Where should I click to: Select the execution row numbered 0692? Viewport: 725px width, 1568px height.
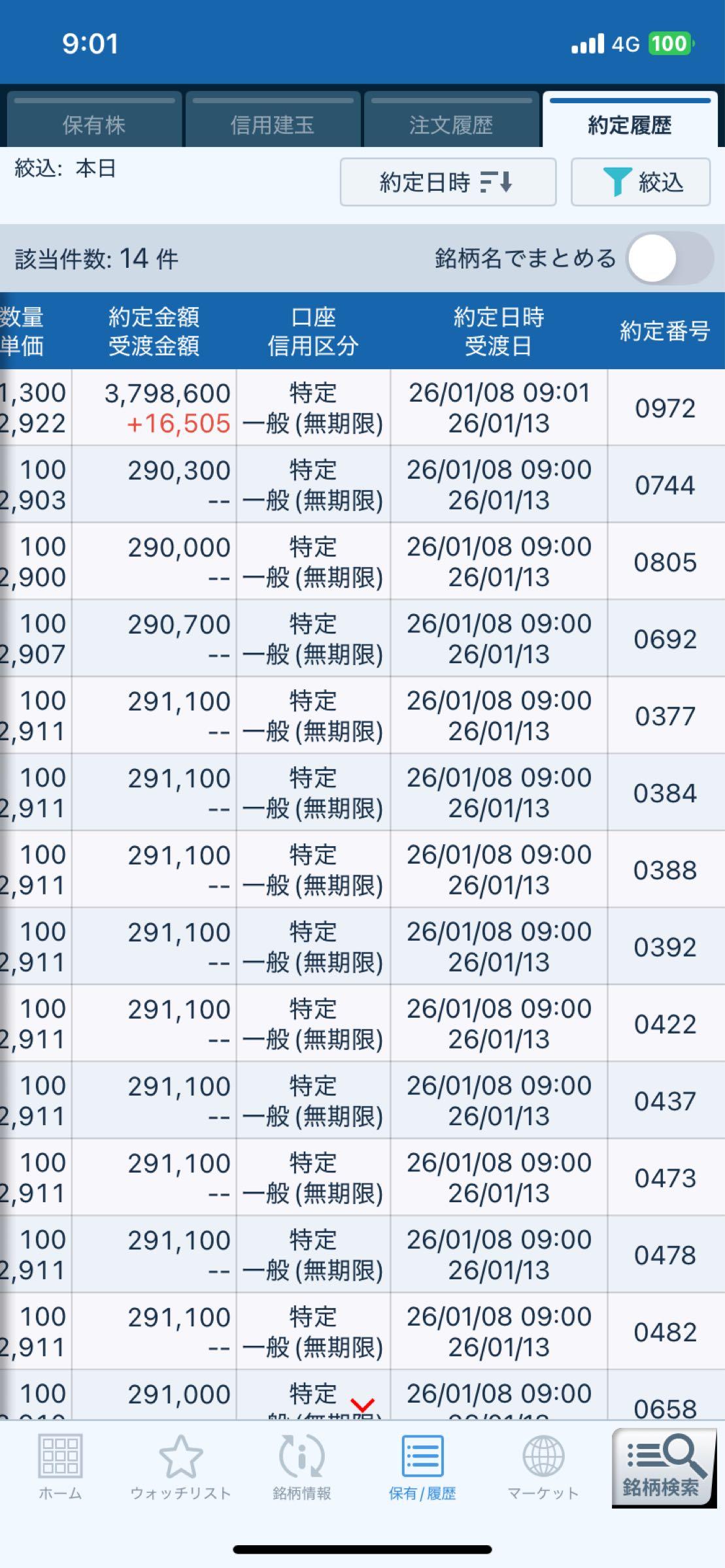(x=362, y=639)
